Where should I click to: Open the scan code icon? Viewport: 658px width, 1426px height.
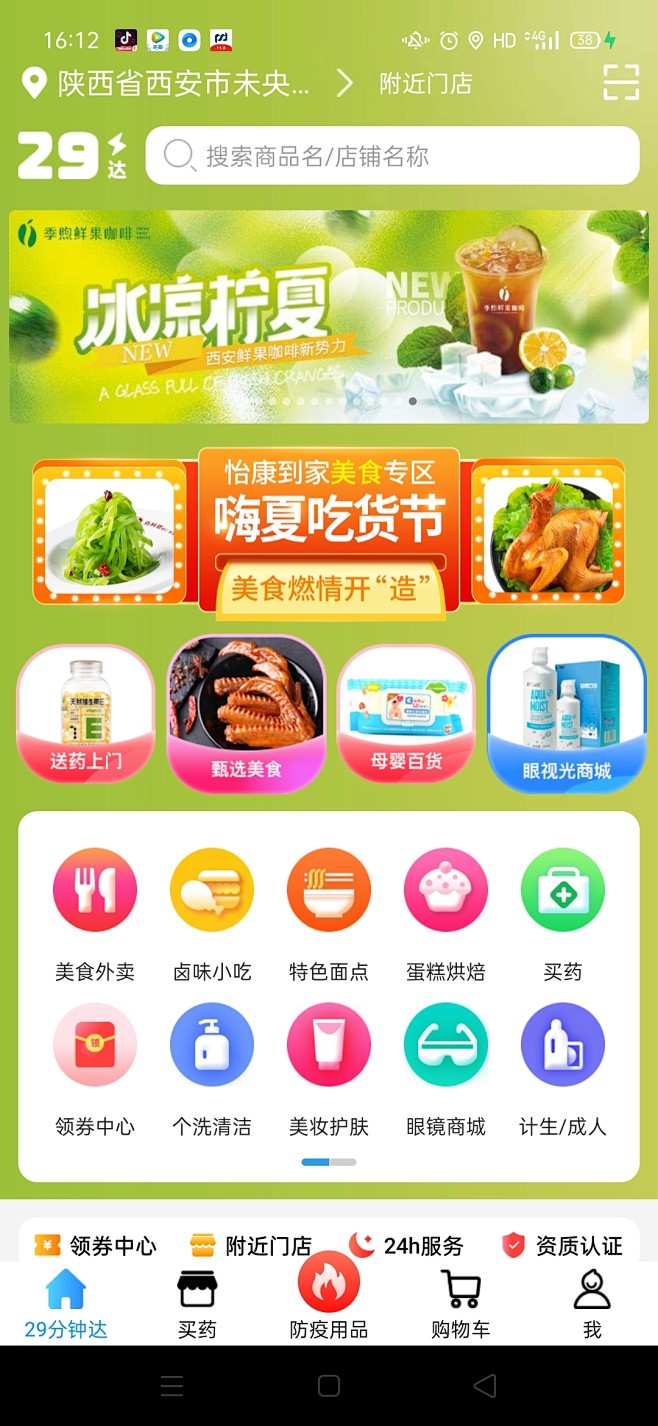(x=620, y=82)
